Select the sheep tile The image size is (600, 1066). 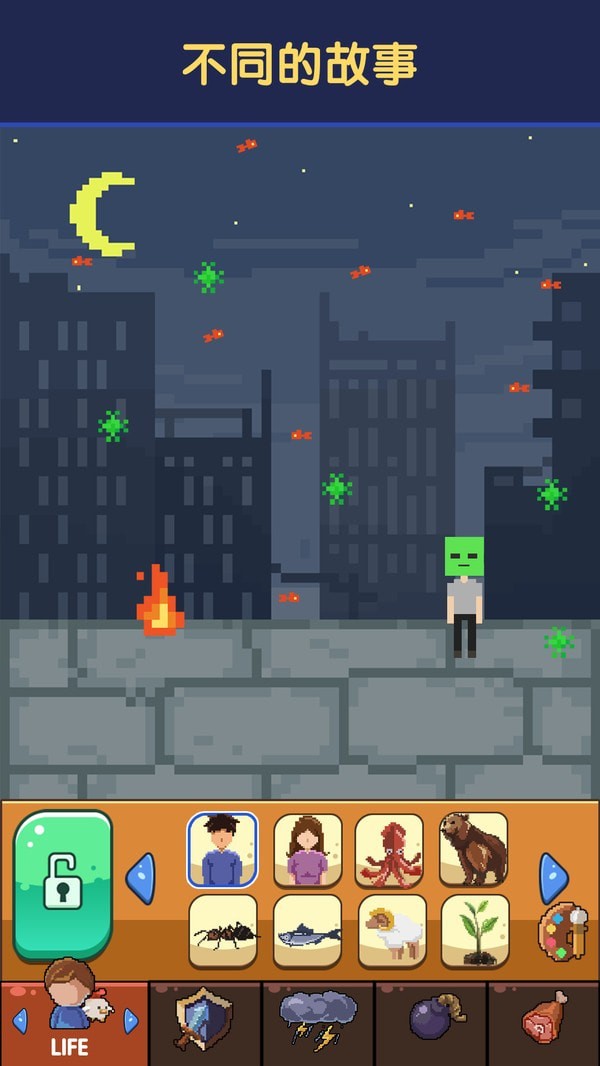click(x=392, y=931)
